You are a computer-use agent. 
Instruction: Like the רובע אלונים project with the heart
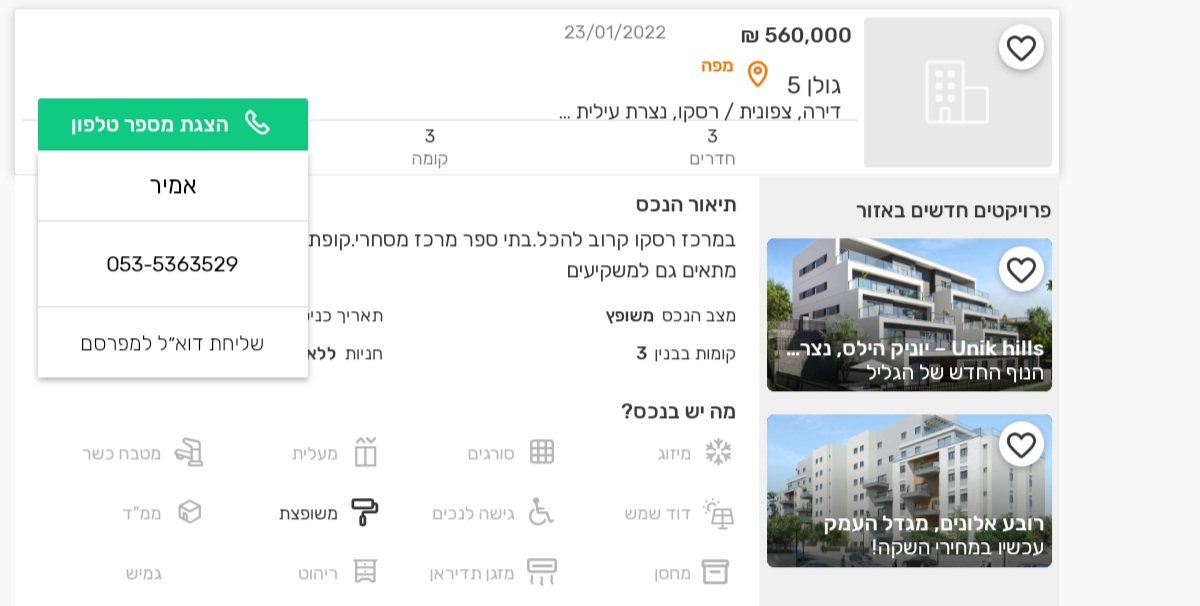coord(1020,445)
